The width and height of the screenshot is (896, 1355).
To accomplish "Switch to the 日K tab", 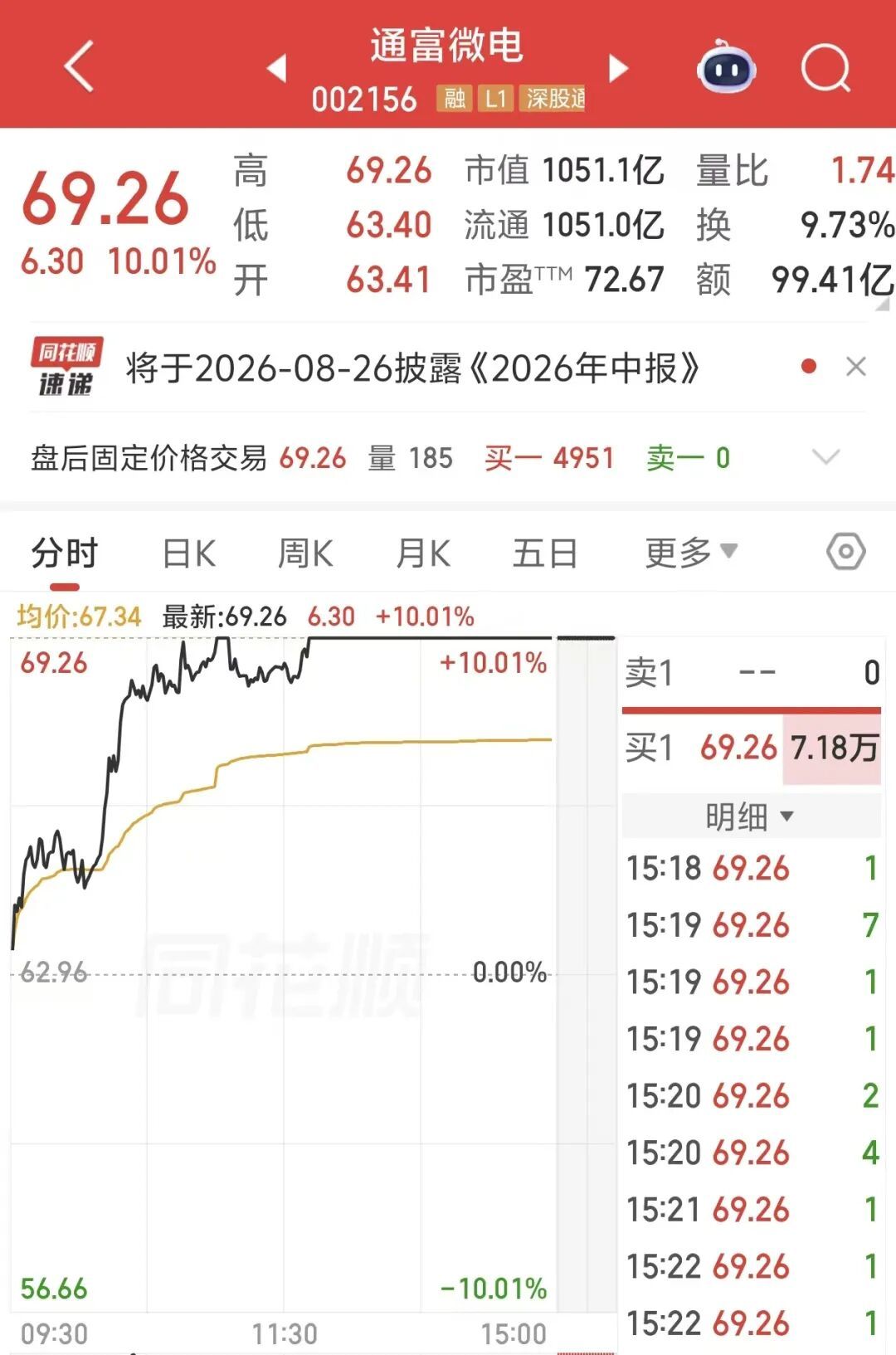I will (x=189, y=553).
